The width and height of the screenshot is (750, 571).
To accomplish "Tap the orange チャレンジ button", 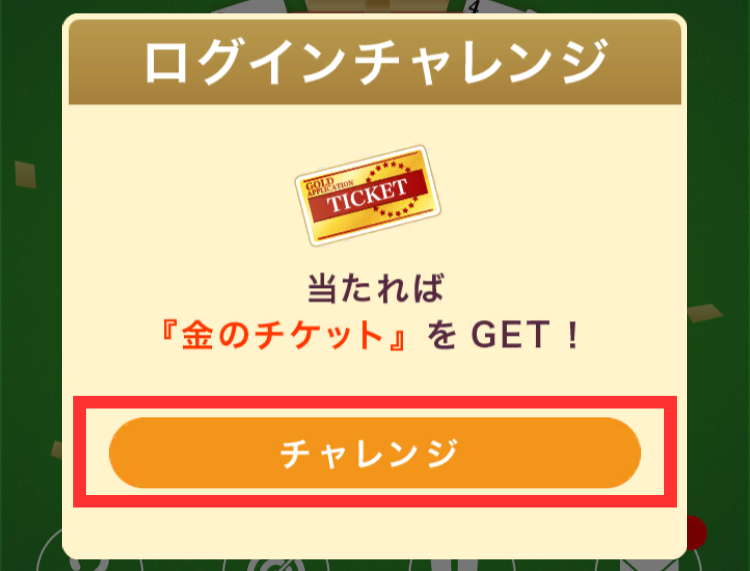I will [374, 453].
